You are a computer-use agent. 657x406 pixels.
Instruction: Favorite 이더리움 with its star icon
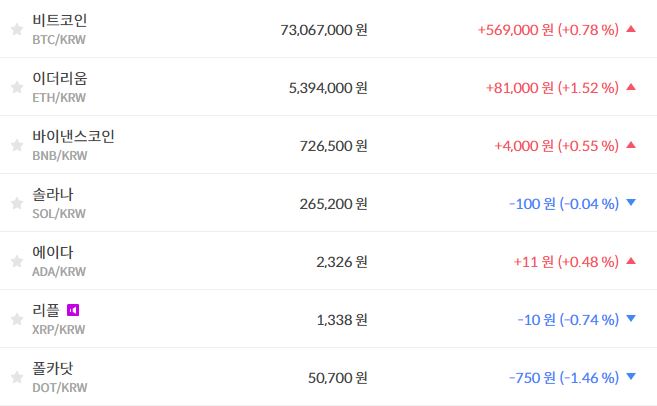coord(16,88)
